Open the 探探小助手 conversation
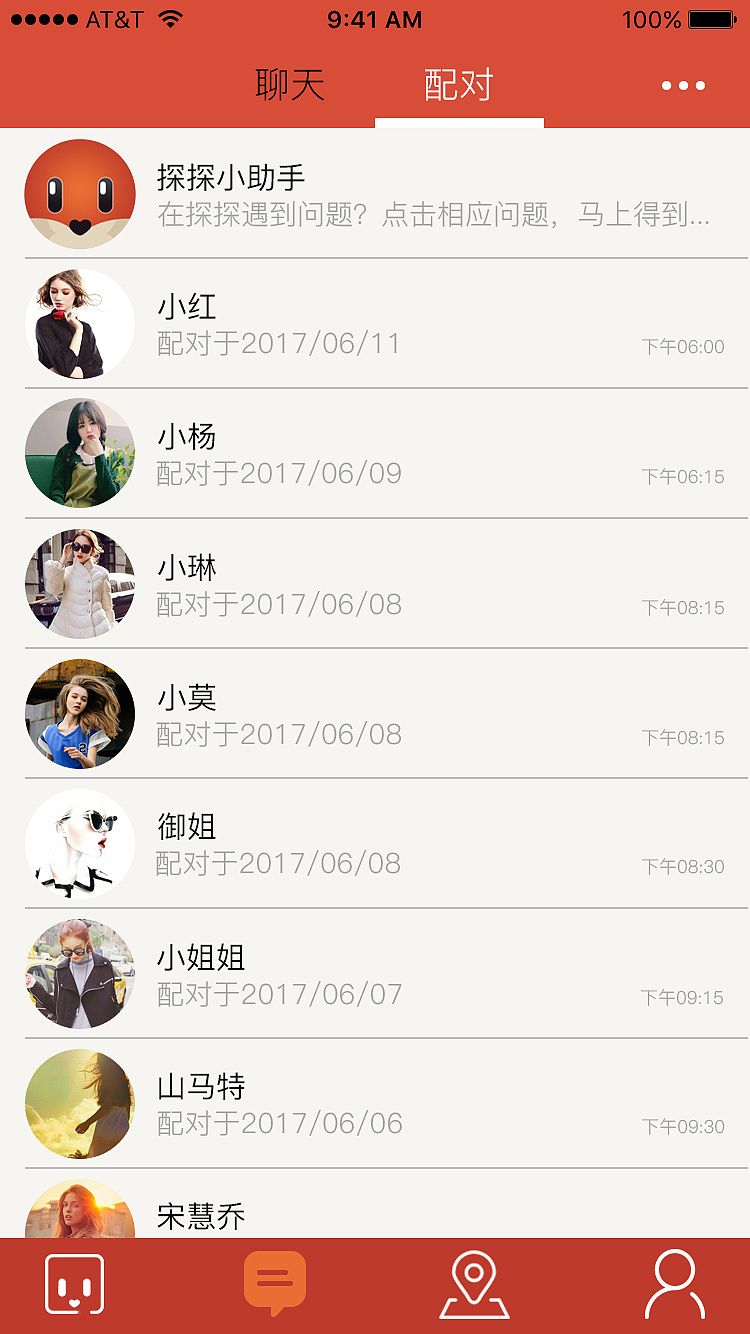Viewport: 750px width, 1334px height. pyautogui.click(x=385, y=194)
